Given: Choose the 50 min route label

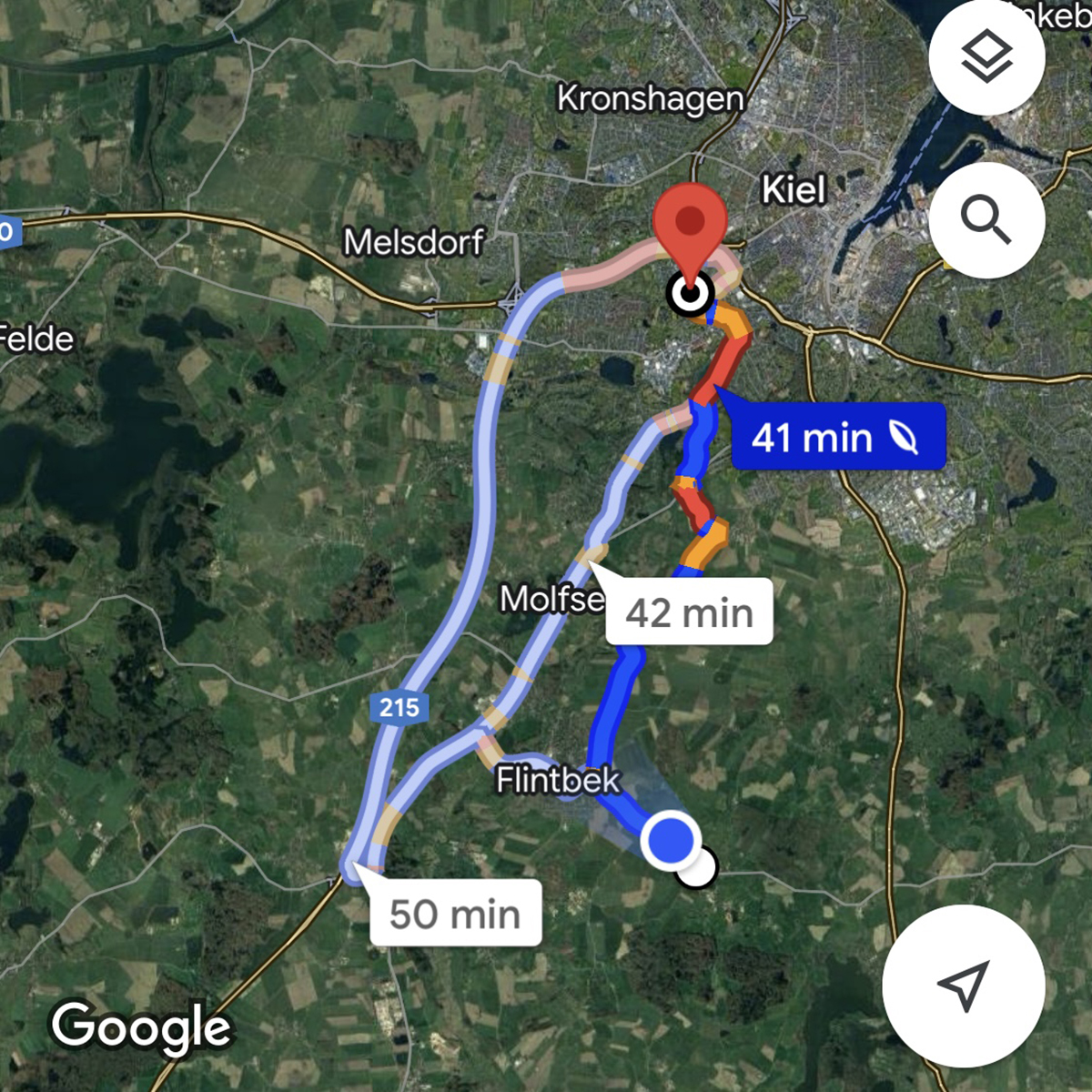Looking at the screenshot, I should click(x=455, y=914).
